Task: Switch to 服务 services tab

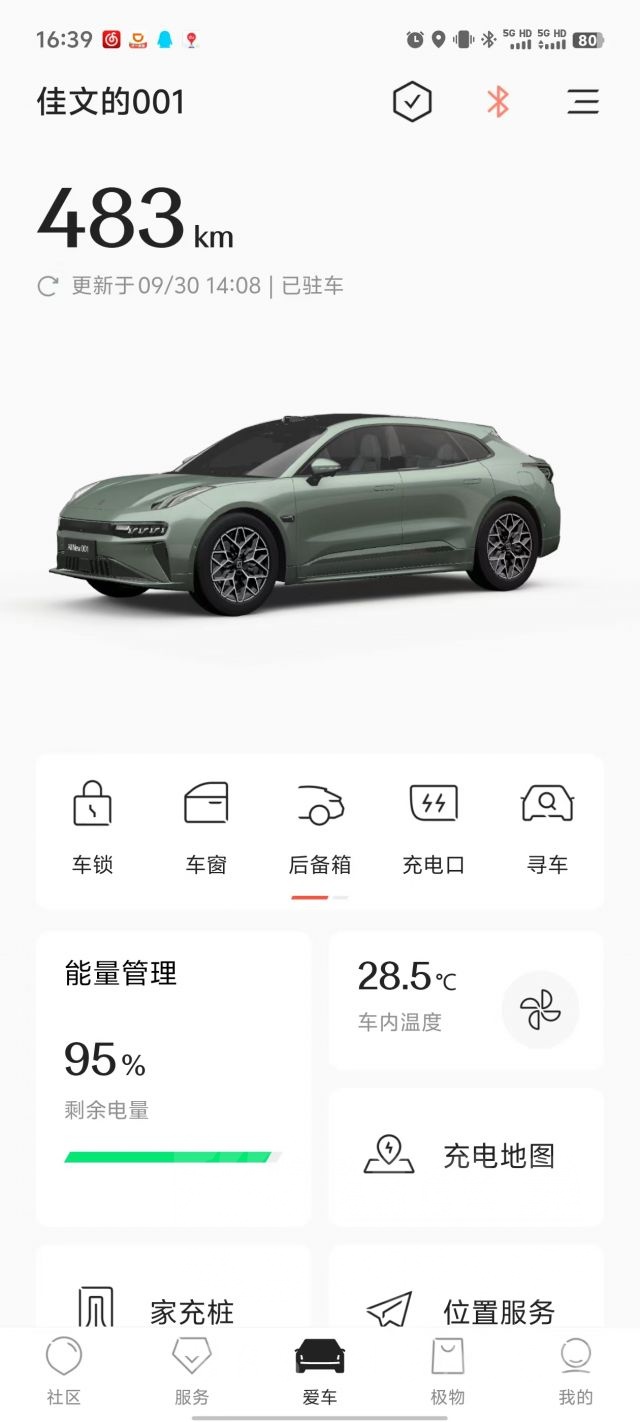Action: point(192,1372)
